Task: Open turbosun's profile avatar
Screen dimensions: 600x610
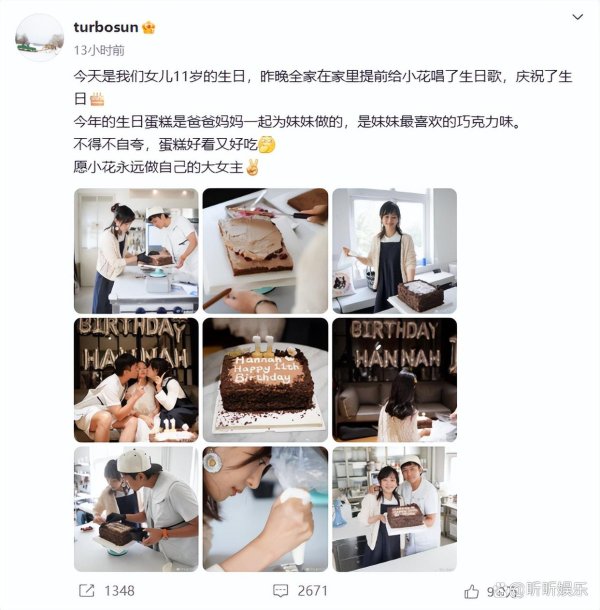Action: (x=40, y=37)
